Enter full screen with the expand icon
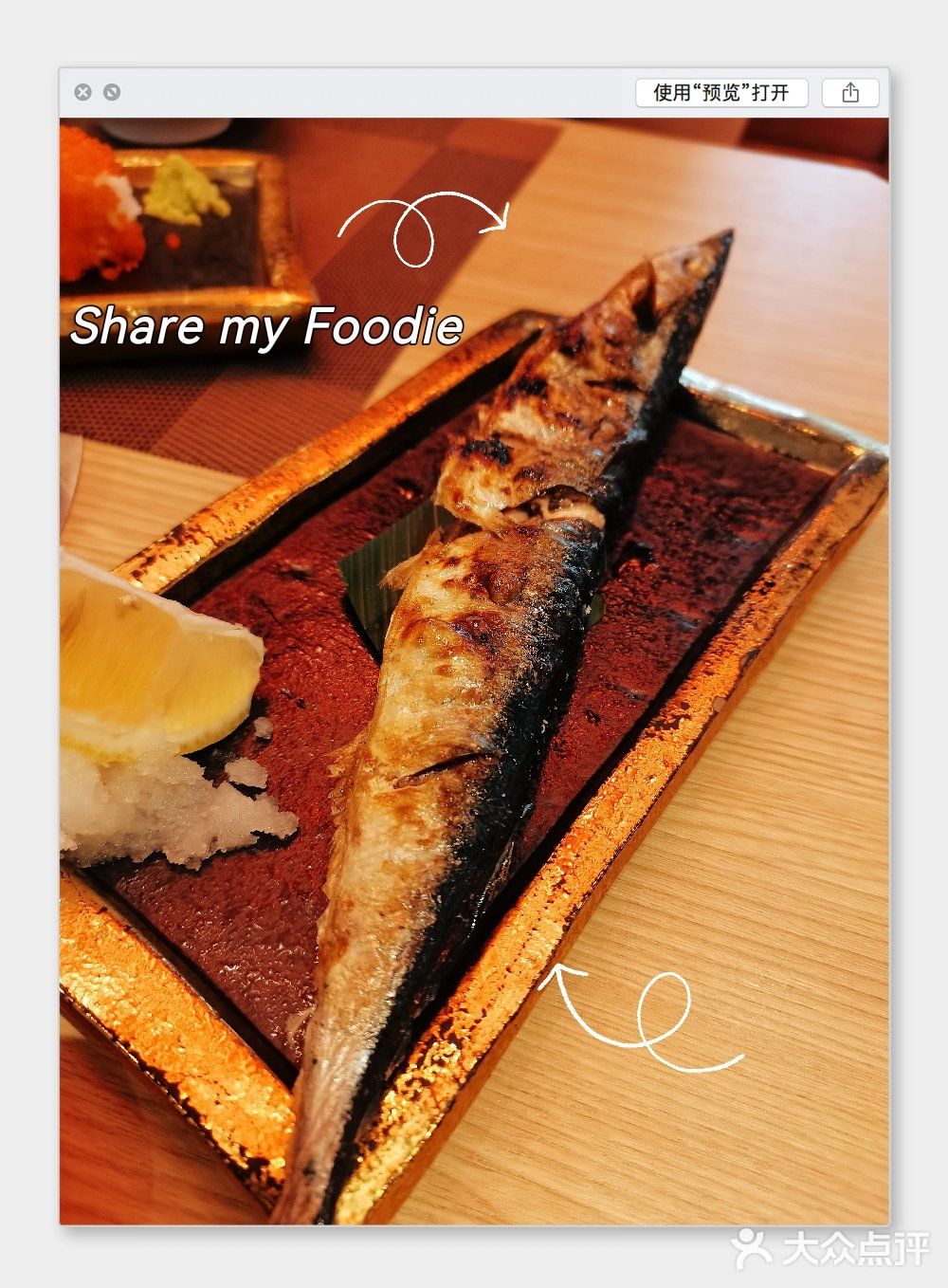Screen dimensions: 948x1288 point(112,92)
